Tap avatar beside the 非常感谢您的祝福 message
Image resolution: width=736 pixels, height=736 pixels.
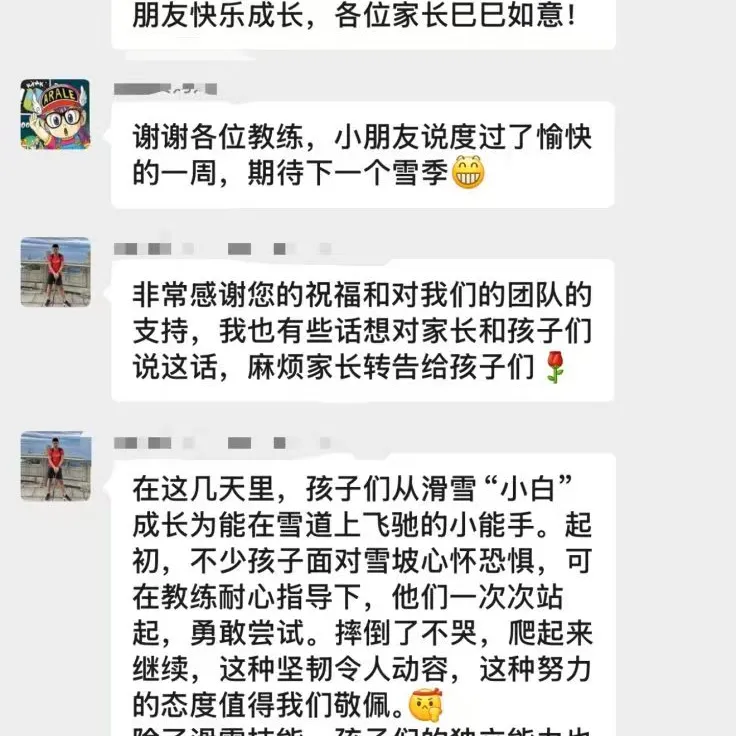[55, 272]
